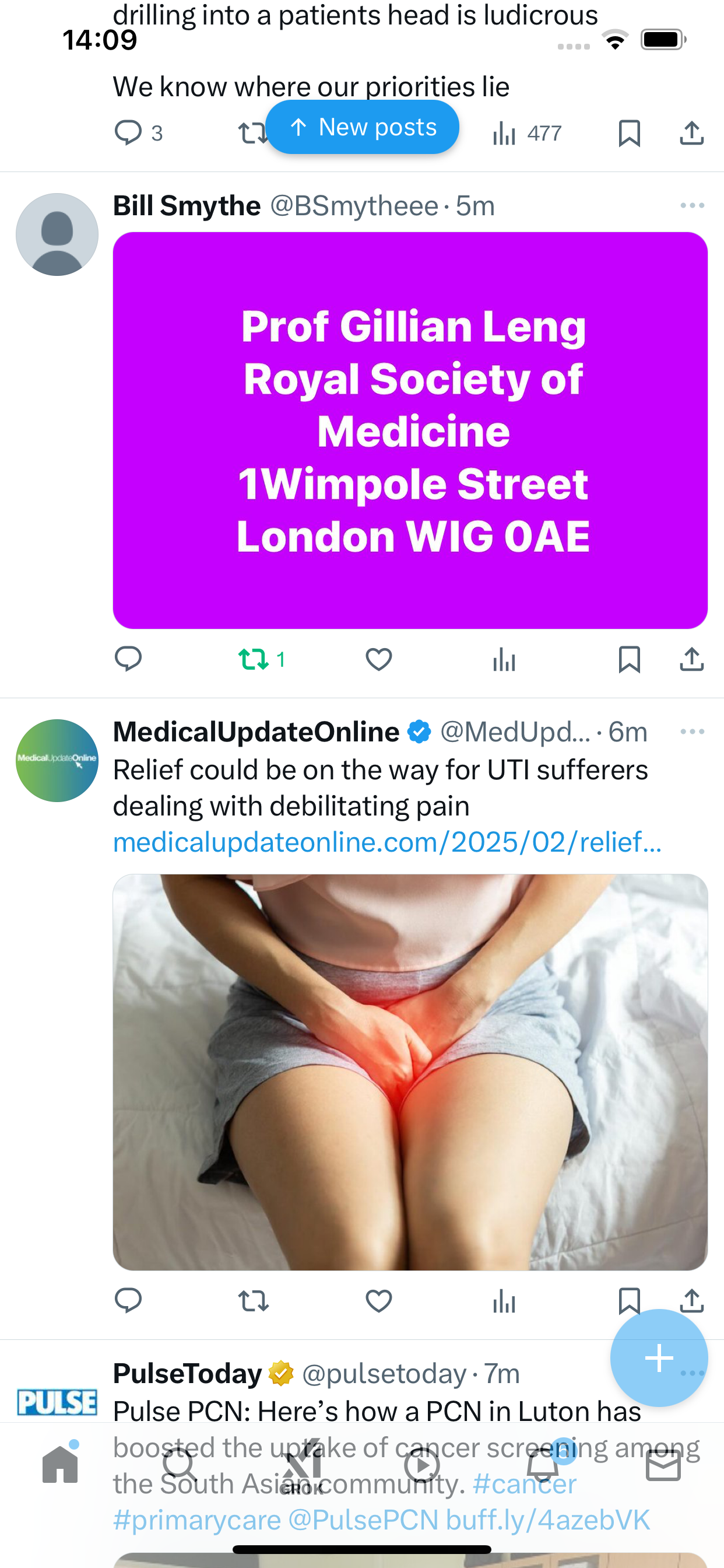
Task: Open the medicalupdateonline.com article link
Action: coord(388,842)
